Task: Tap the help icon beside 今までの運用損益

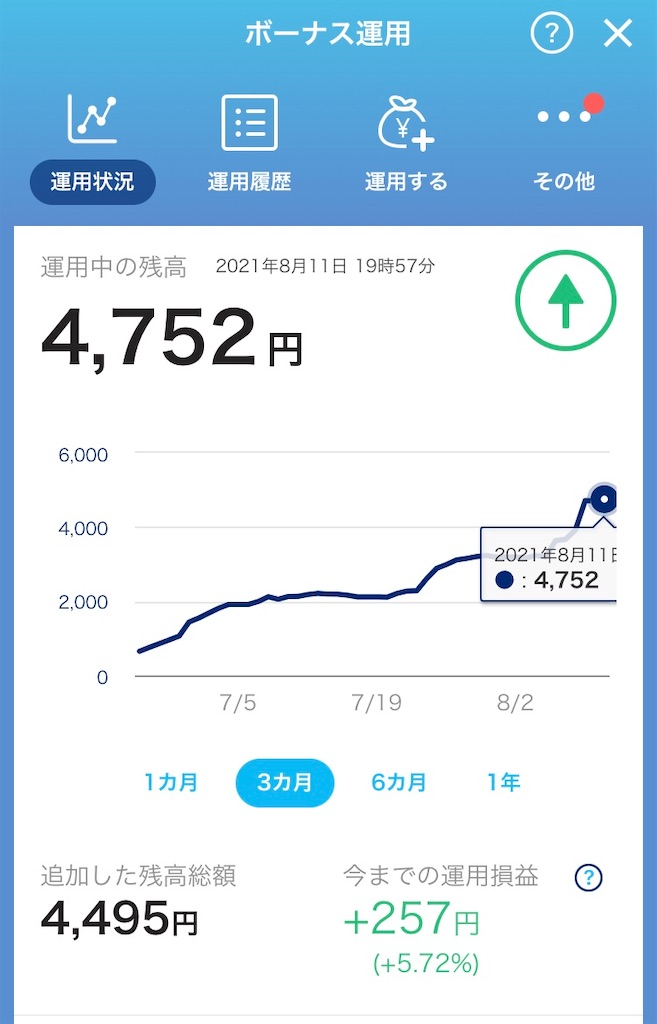Action: [x=589, y=878]
